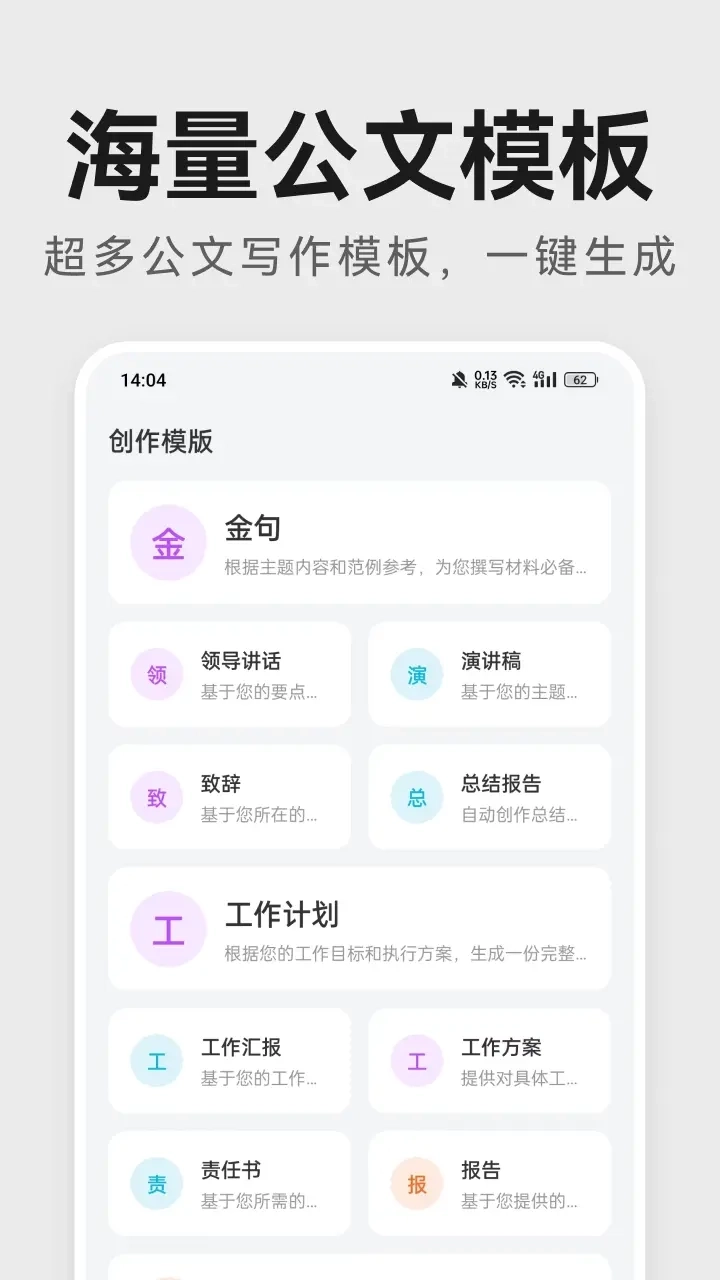Open the 工作计划 template card

360,929
